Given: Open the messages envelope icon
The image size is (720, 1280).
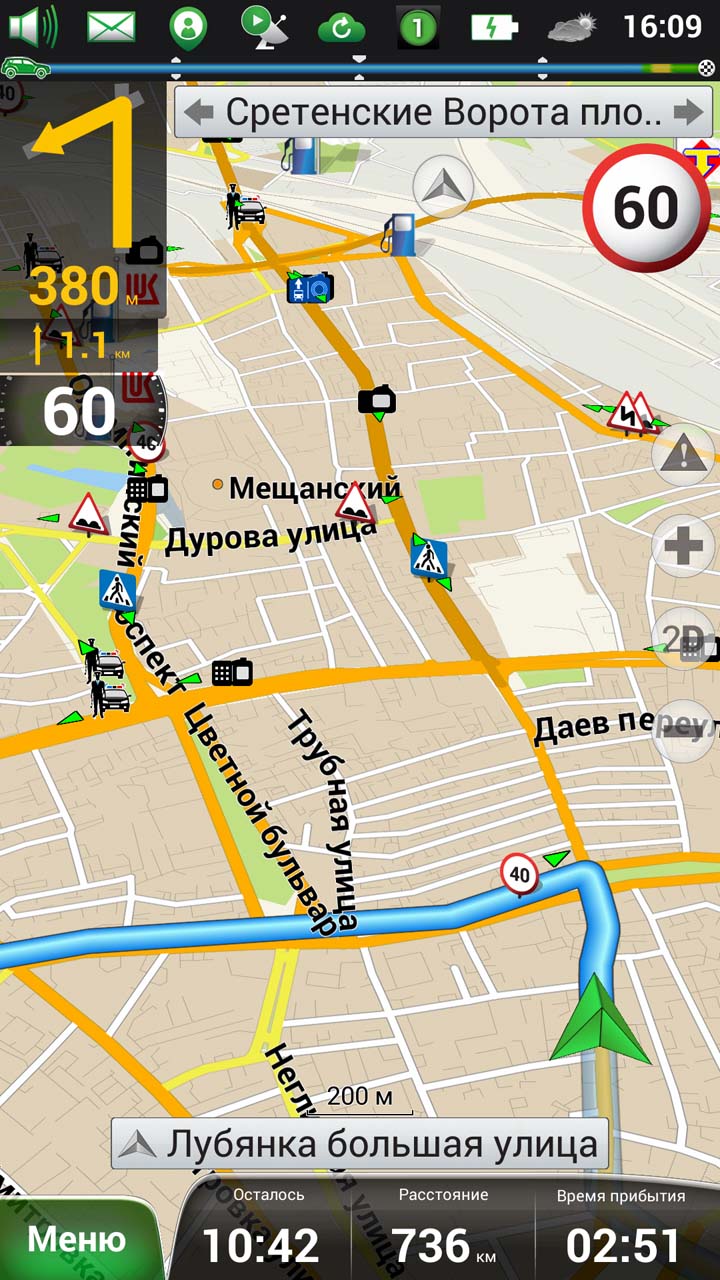Looking at the screenshot, I should pos(110,26).
